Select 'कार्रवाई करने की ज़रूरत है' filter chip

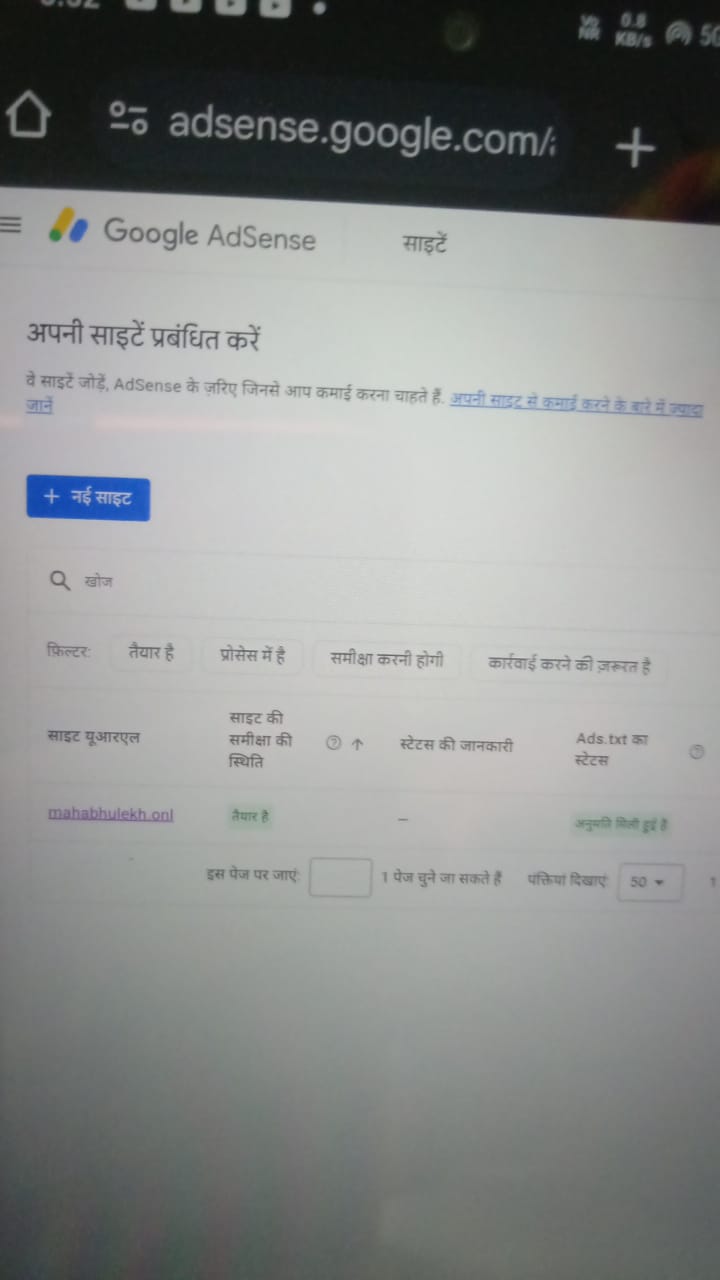point(569,664)
